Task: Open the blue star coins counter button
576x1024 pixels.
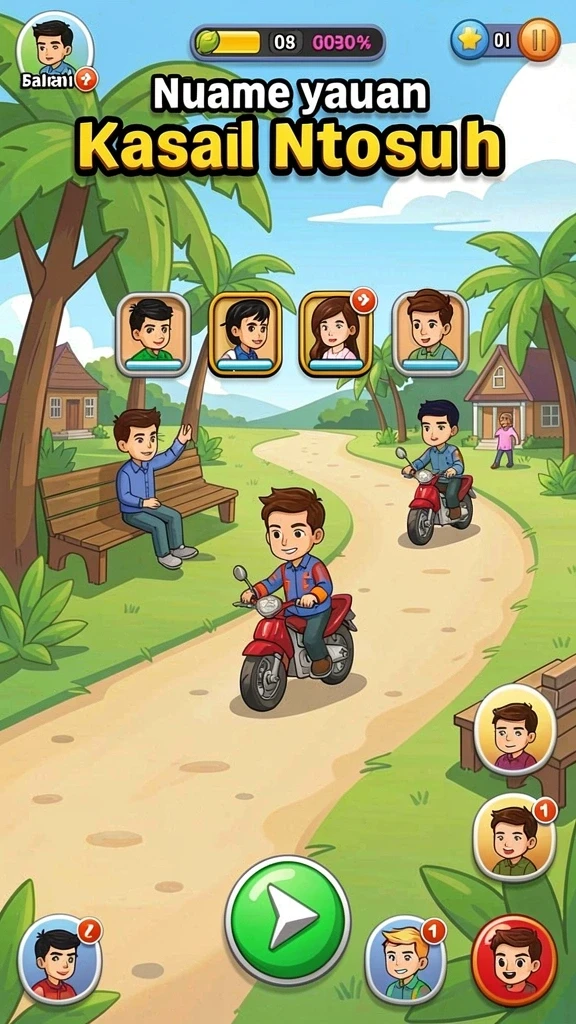Action: pos(470,40)
